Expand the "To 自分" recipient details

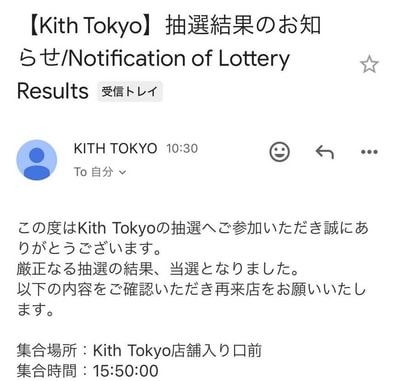pyautogui.click(x=100, y=172)
